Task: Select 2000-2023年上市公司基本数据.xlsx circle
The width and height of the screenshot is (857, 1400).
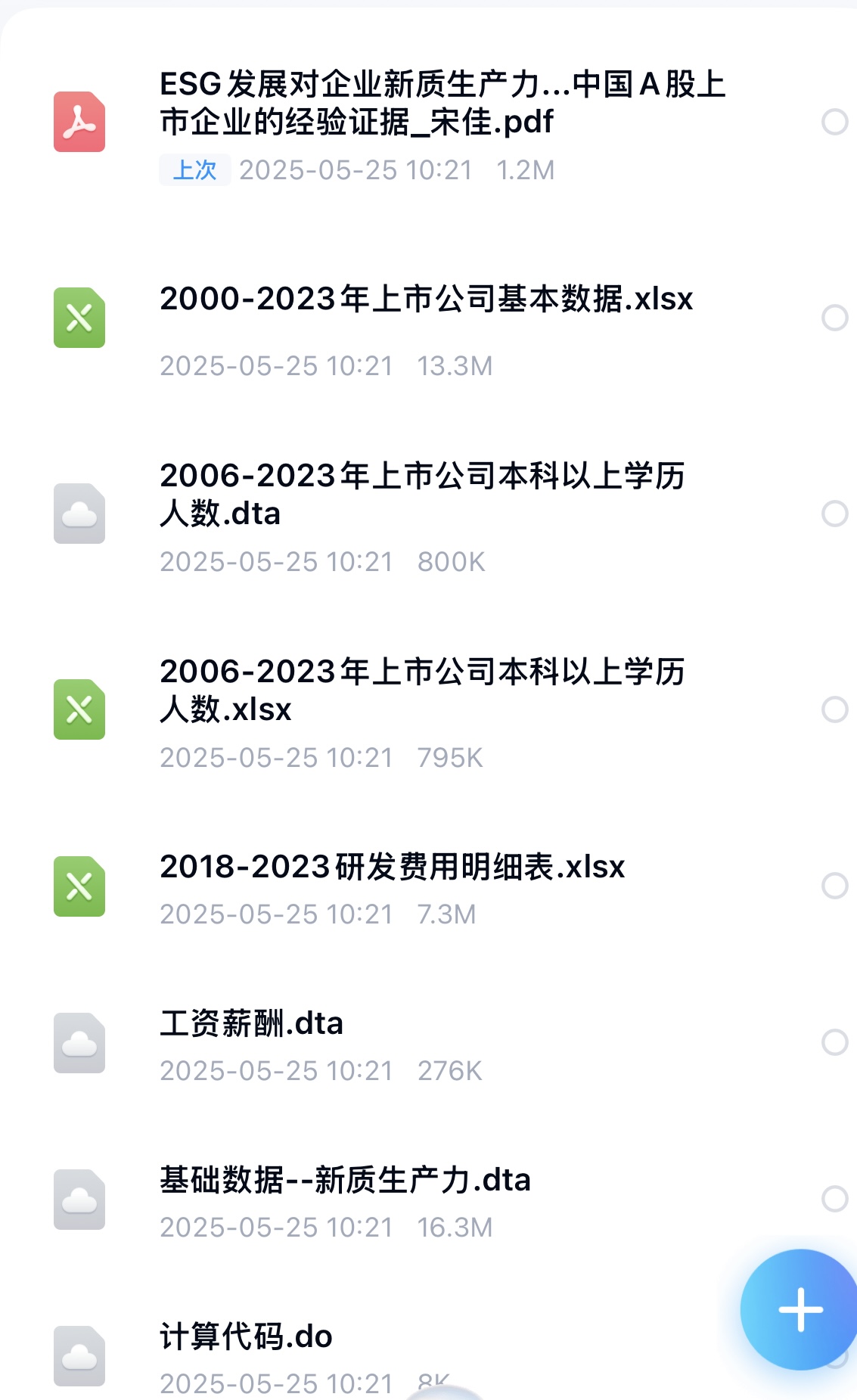Action: point(834,318)
